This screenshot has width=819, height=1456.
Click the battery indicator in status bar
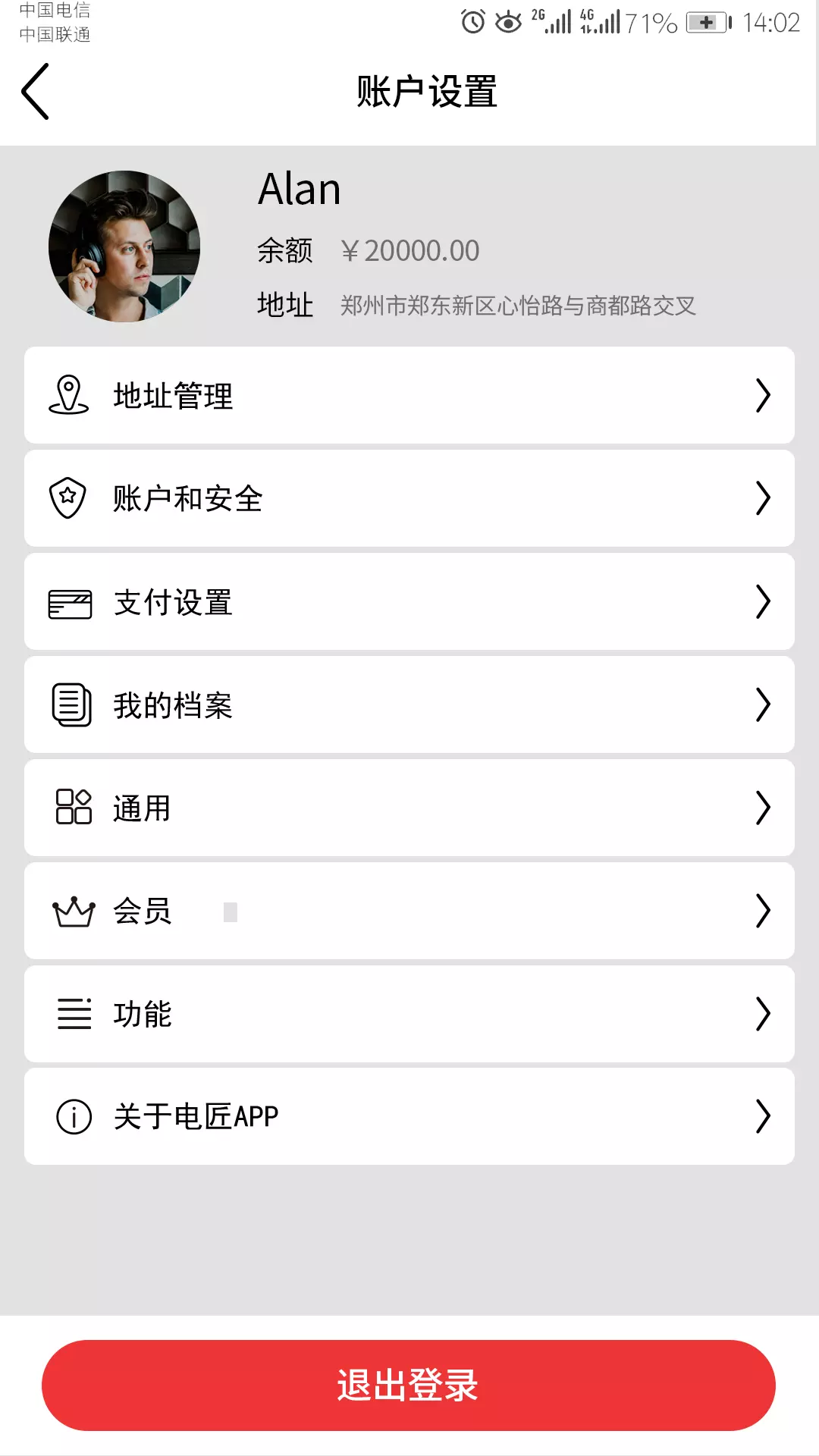point(704,23)
